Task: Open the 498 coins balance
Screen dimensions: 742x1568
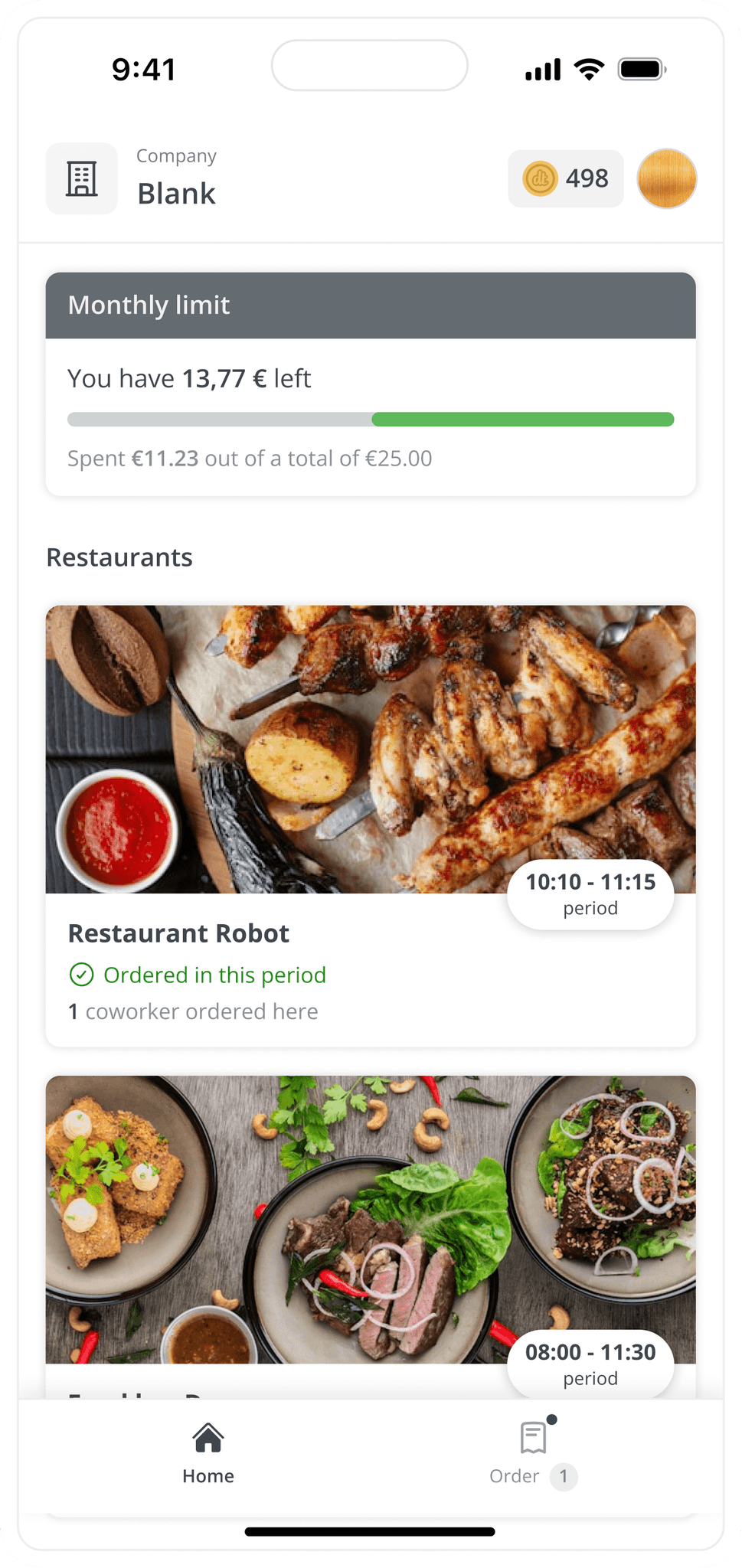Action: pyautogui.click(x=565, y=178)
